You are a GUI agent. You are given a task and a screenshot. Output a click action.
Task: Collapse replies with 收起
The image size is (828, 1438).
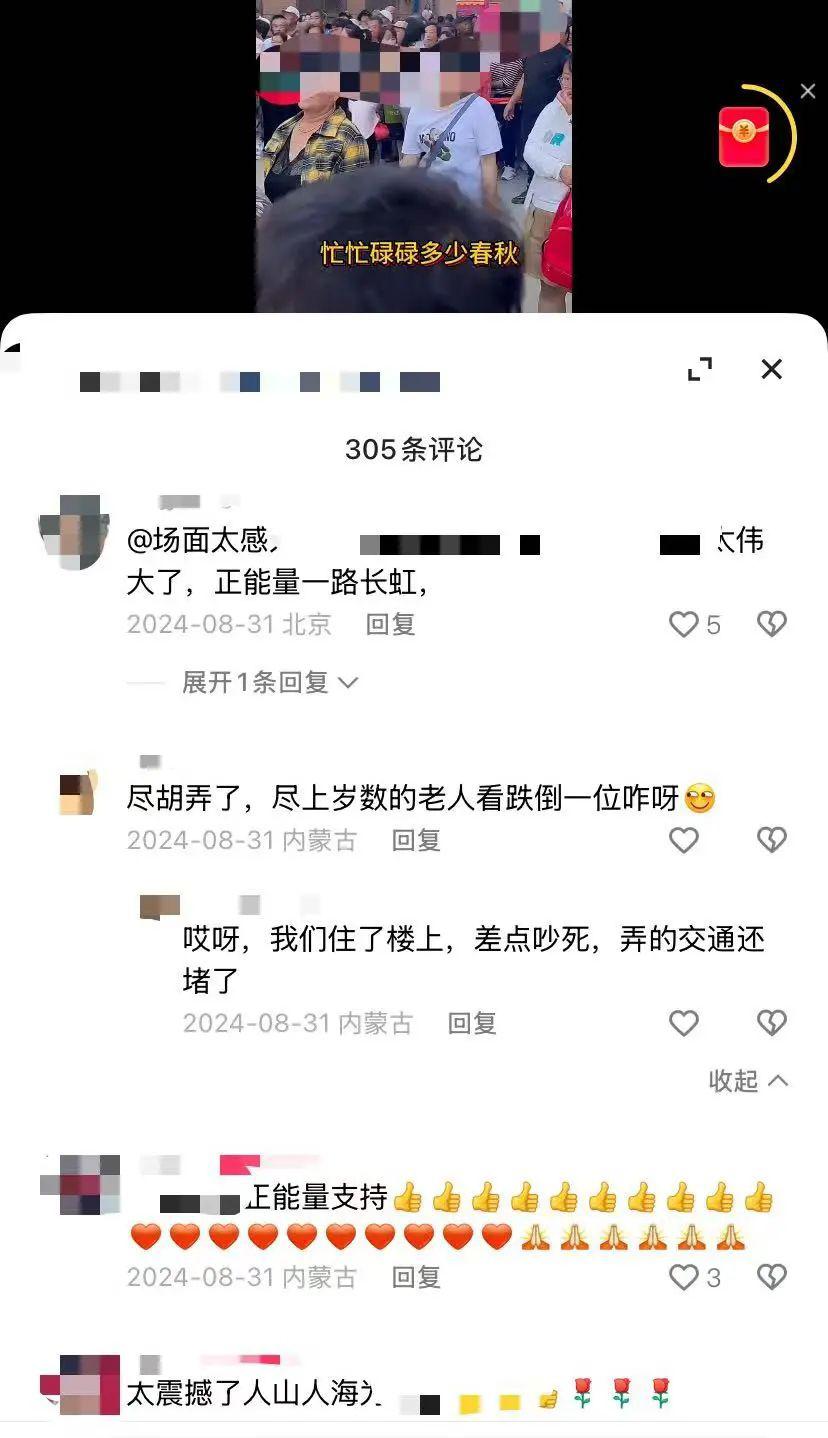pyautogui.click(x=748, y=1081)
